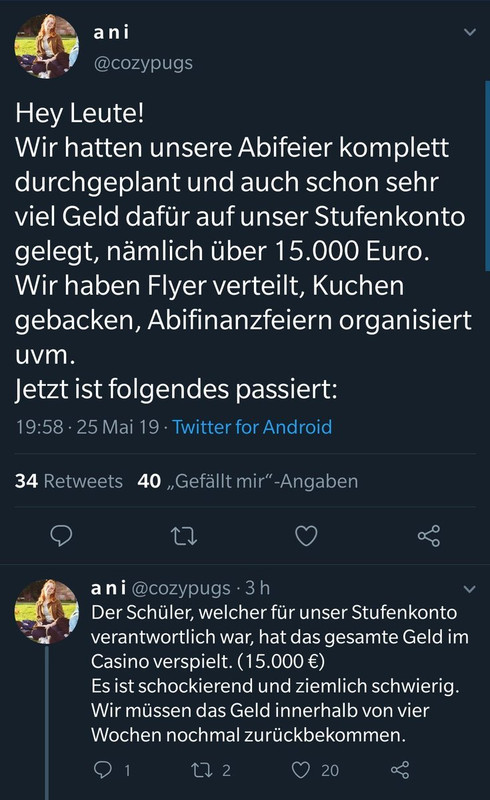
Task: Open ani's profile picture on main tweet
Action: pyautogui.click(x=46, y=46)
